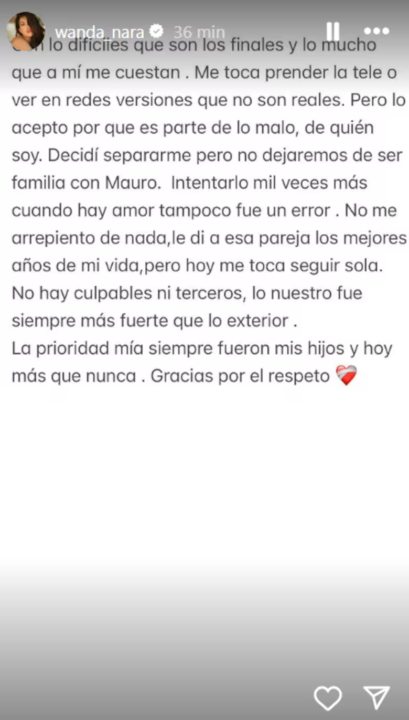Tap the wanda_nara username
Screen dimensions: 409x720
100,33
